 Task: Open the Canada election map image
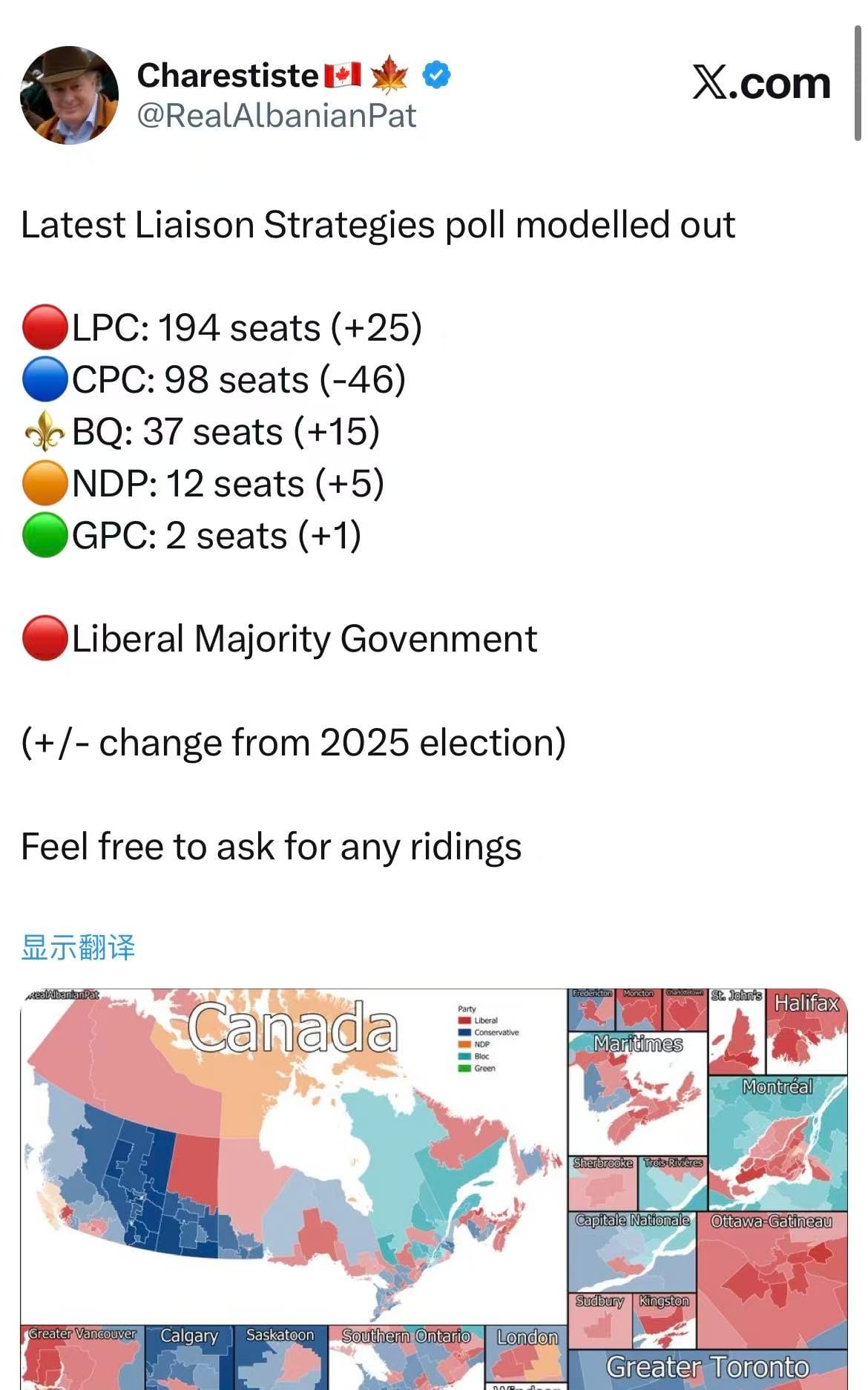pos(434,1189)
